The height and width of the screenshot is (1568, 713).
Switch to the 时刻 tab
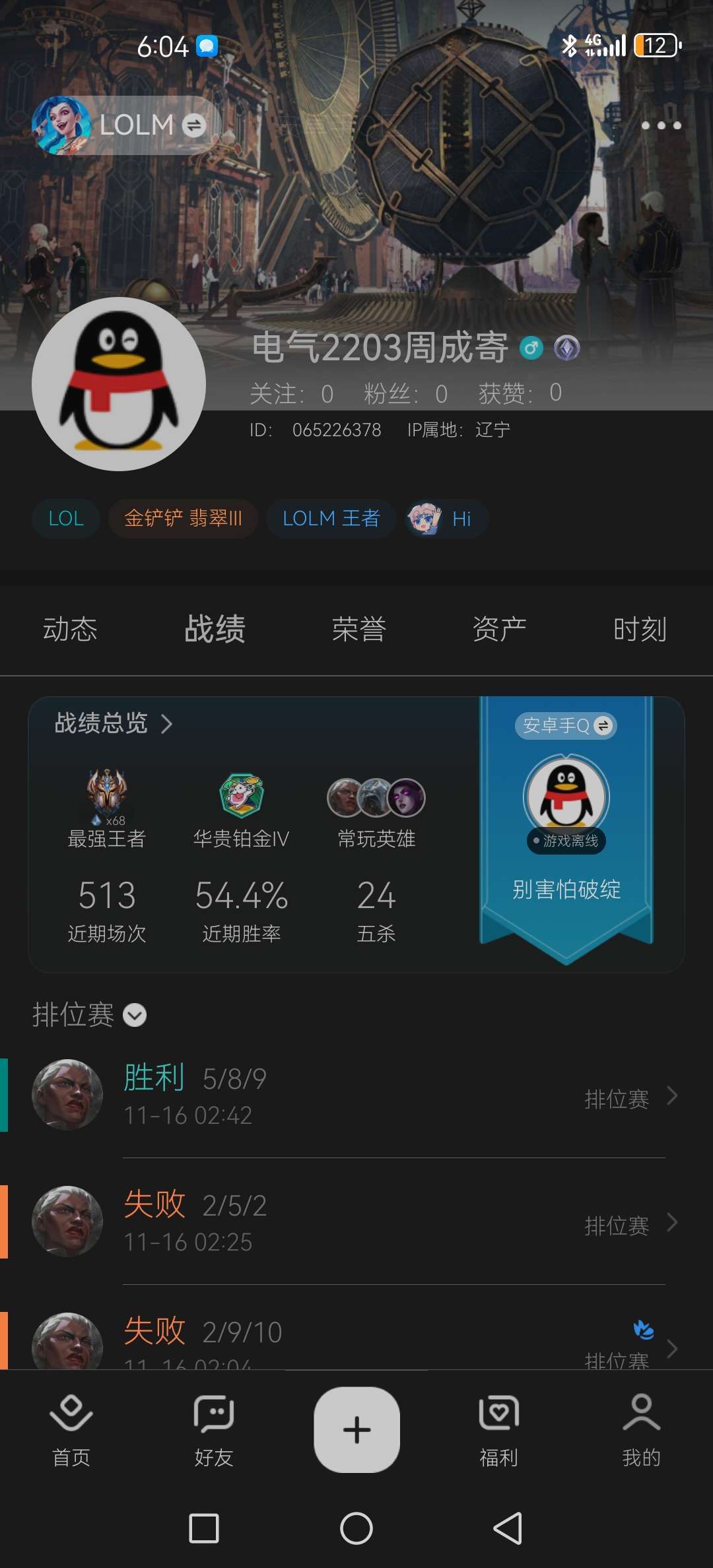(x=639, y=629)
